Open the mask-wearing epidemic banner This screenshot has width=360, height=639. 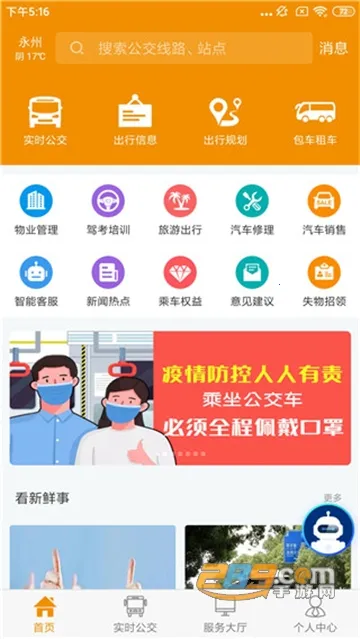point(180,398)
